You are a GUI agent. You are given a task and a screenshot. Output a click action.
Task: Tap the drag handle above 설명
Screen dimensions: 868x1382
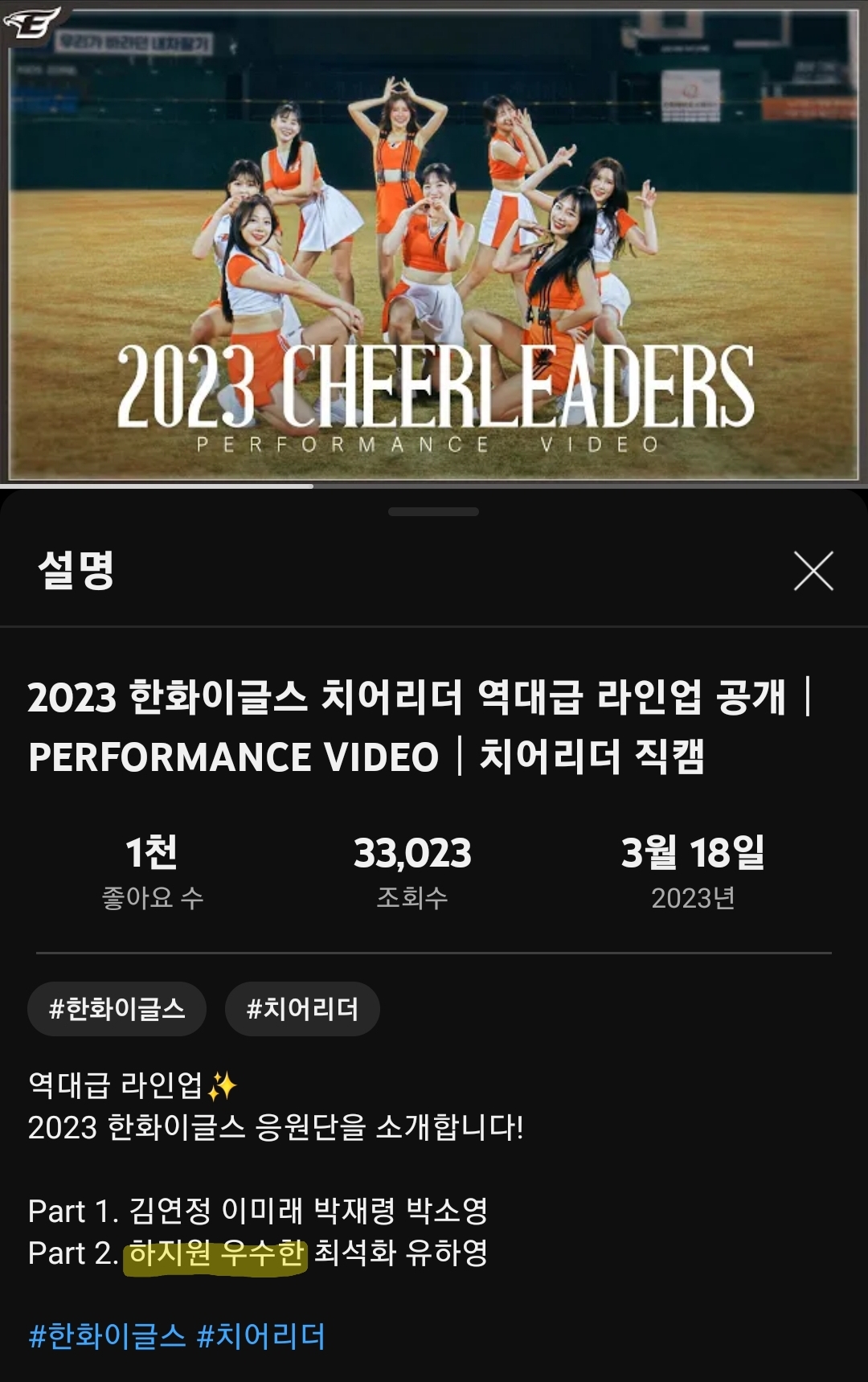pos(433,512)
